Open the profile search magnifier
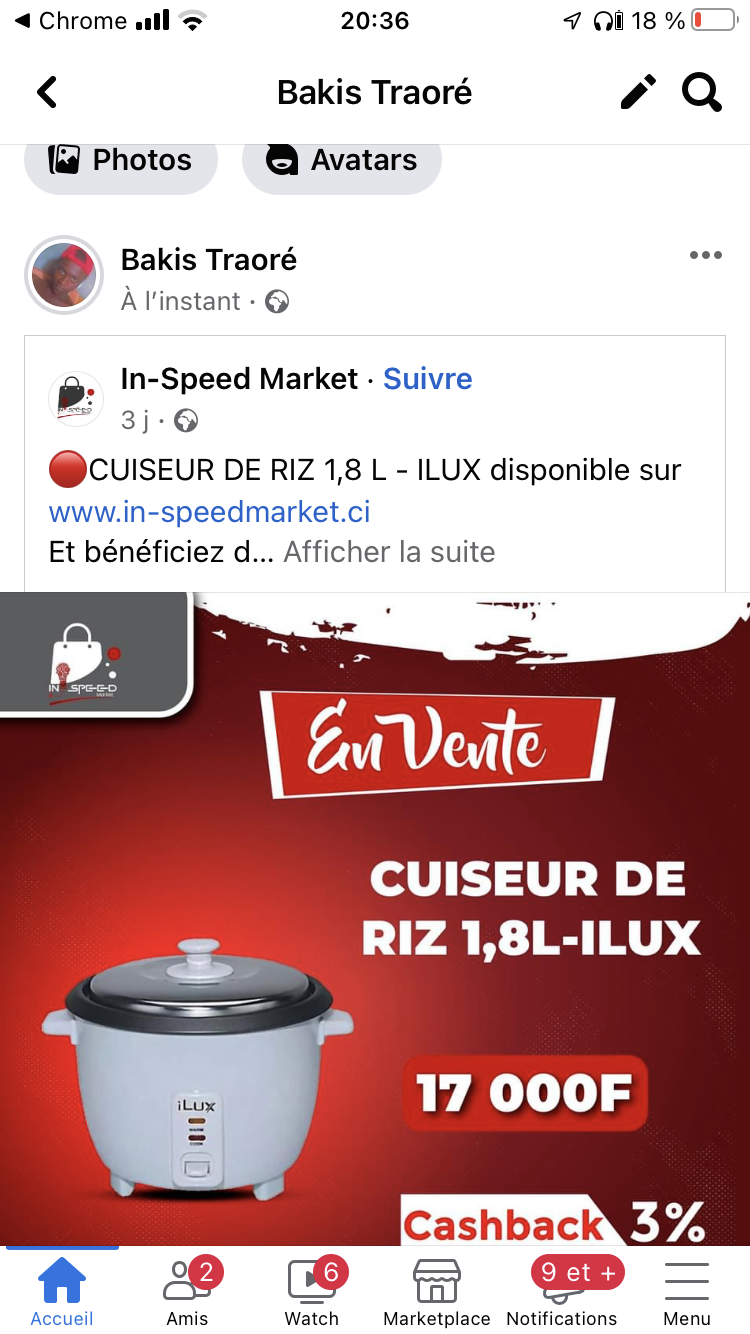Viewport: 750px width, 1334px height. (x=701, y=93)
